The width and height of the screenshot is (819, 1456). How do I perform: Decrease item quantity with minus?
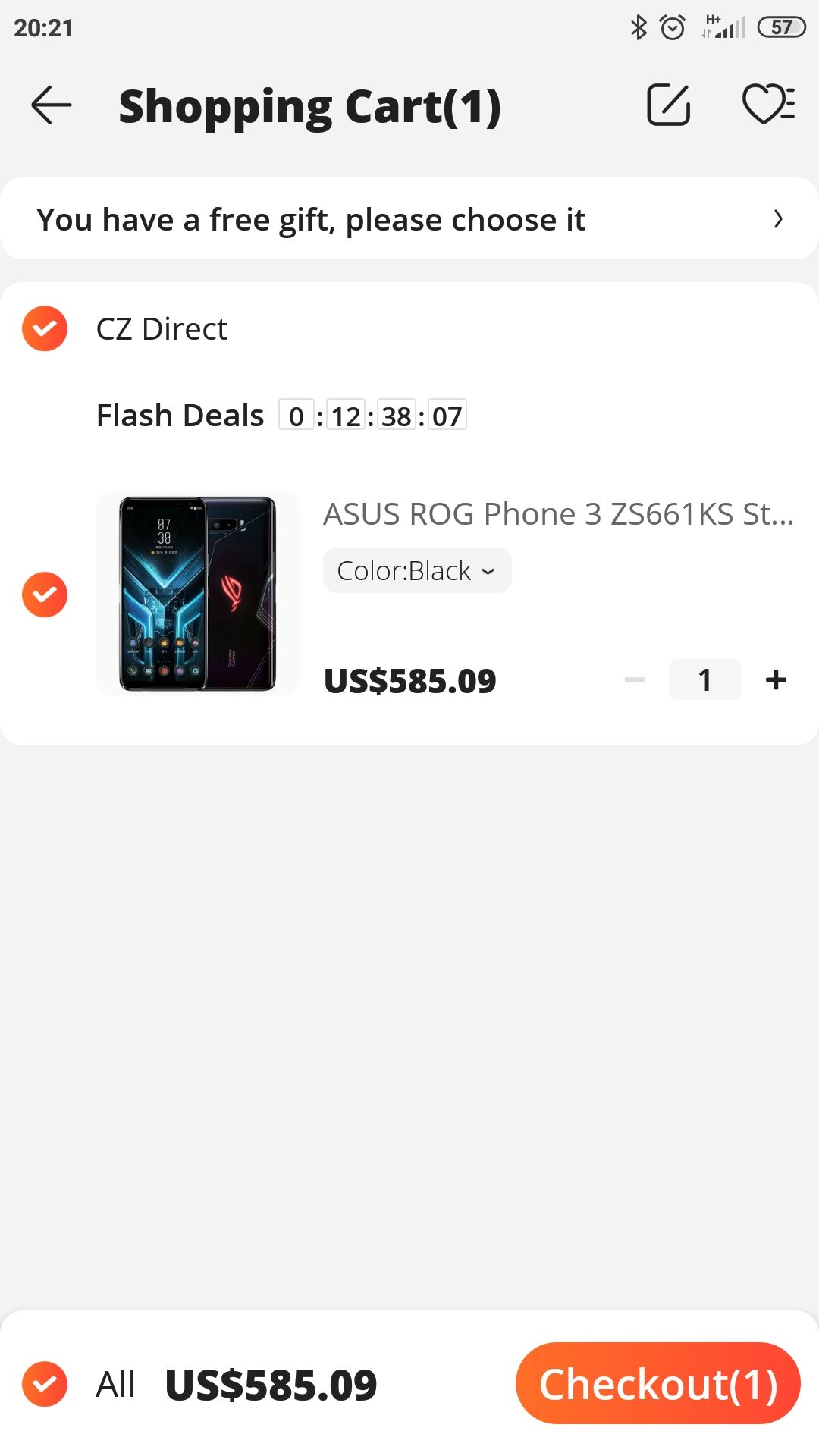pyautogui.click(x=635, y=679)
